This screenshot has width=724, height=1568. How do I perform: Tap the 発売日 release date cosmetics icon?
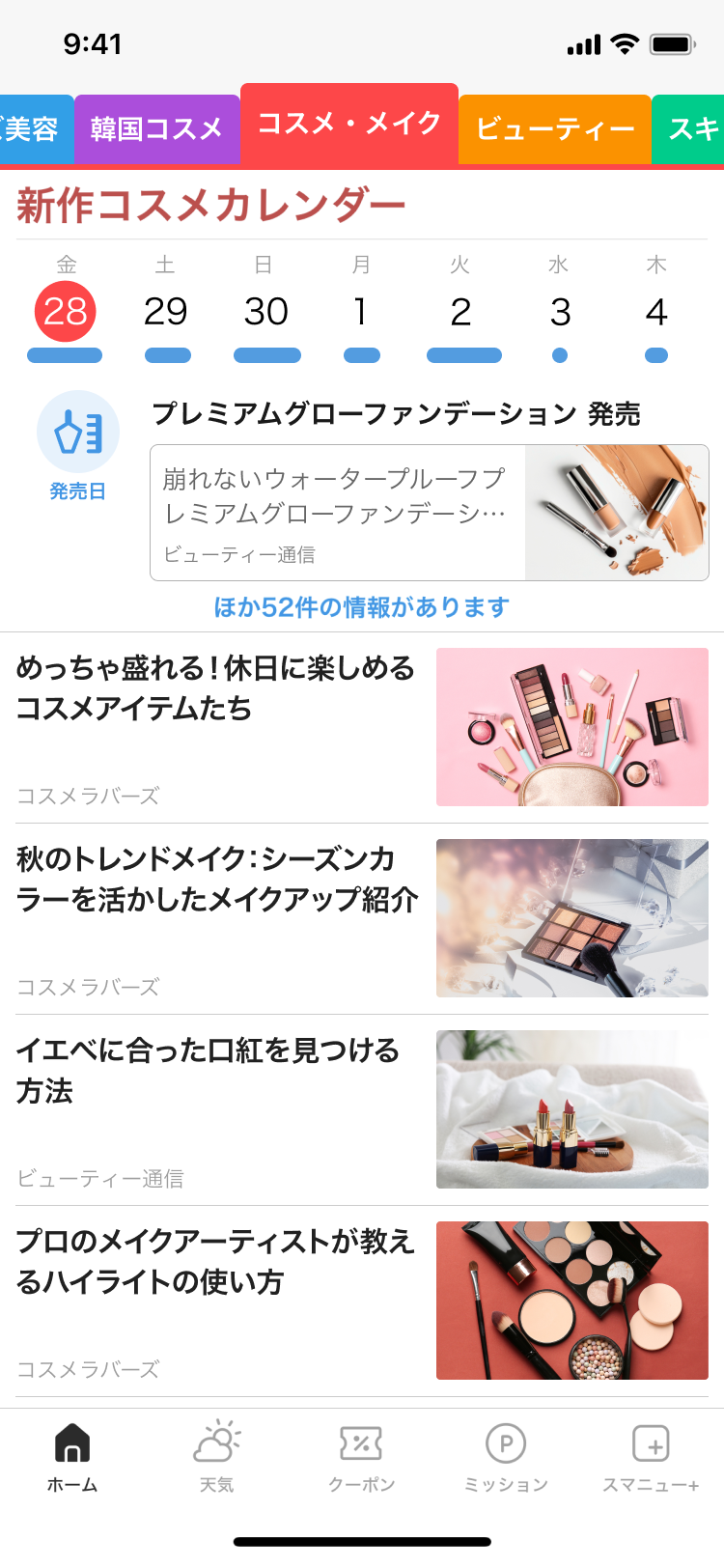pyautogui.click(x=78, y=433)
